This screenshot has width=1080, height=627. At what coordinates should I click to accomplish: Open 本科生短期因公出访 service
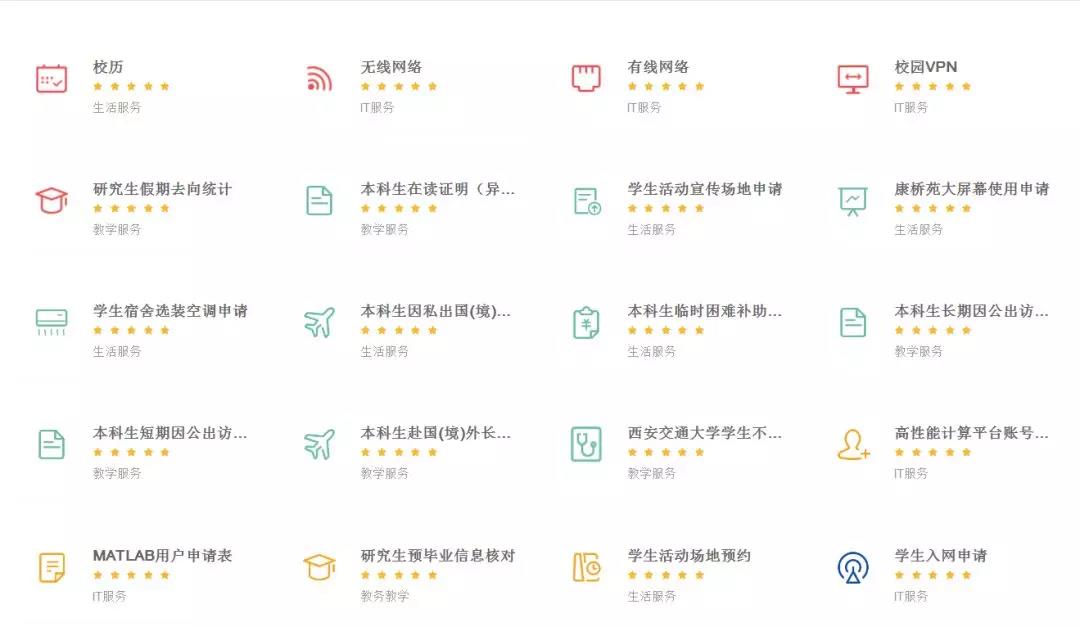pos(170,433)
